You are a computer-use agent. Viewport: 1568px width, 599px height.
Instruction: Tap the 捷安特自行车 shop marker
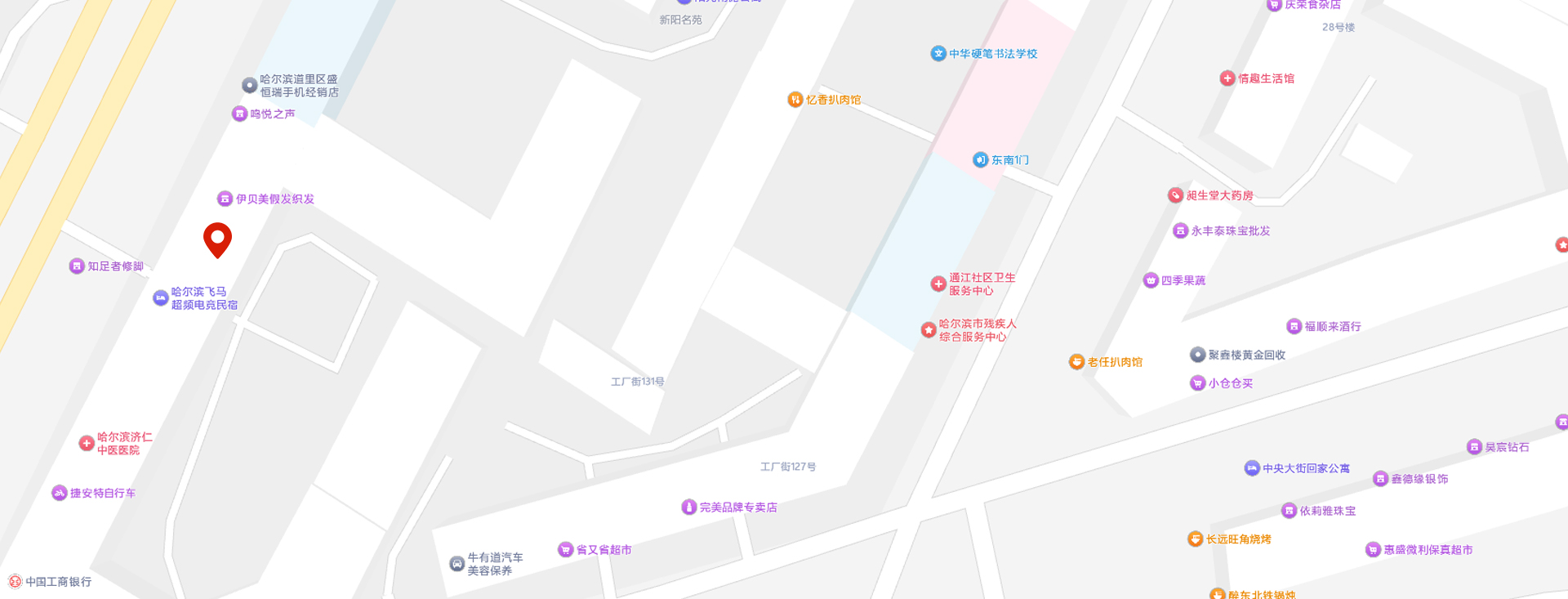point(60,493)
